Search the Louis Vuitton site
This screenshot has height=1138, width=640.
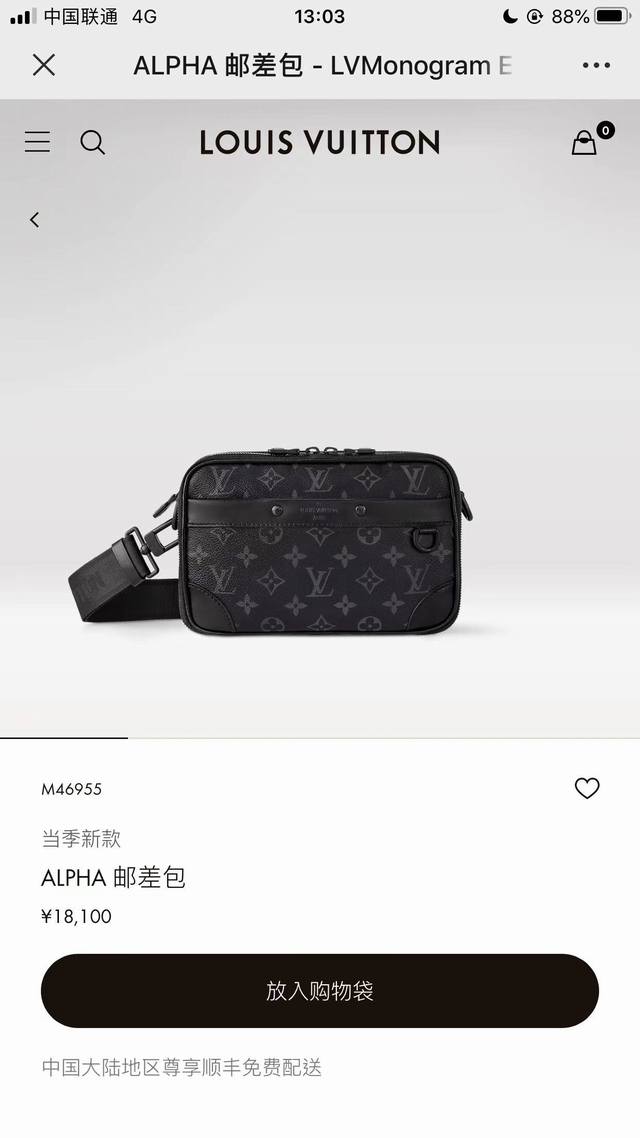[93, 143]
